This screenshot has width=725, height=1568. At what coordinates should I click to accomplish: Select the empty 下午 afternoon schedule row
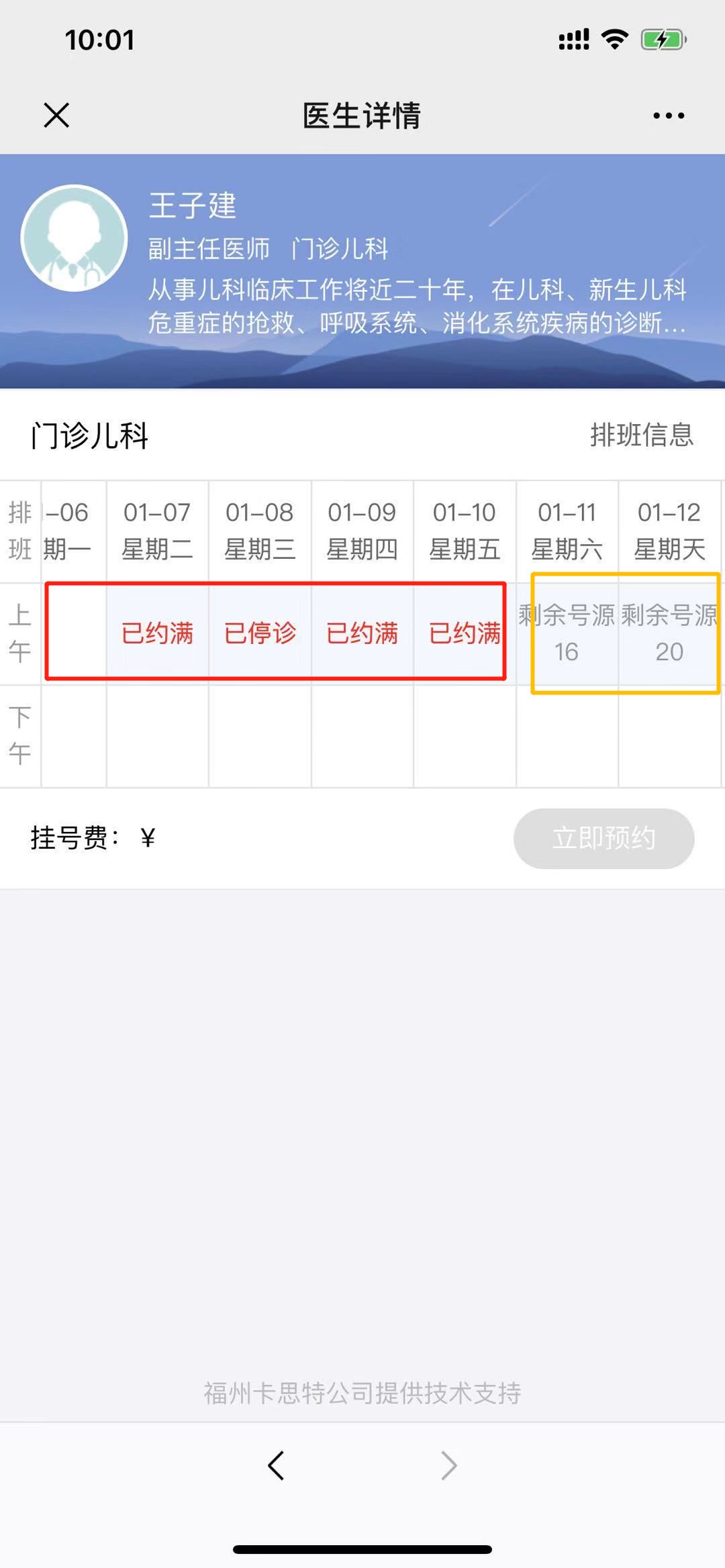click(x=362, y=735)
